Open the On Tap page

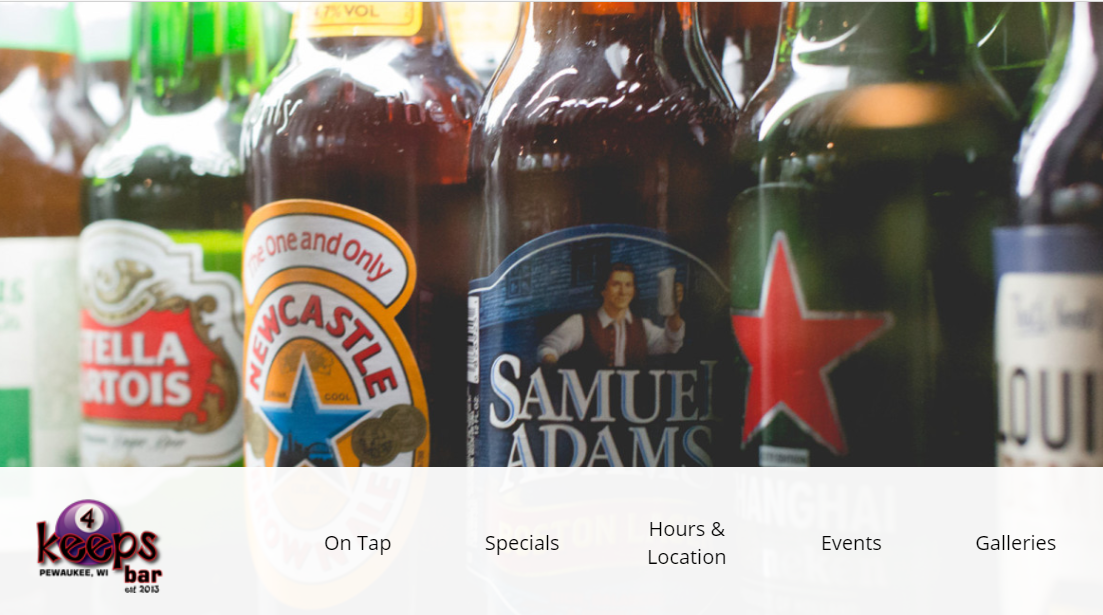point(357,543)
